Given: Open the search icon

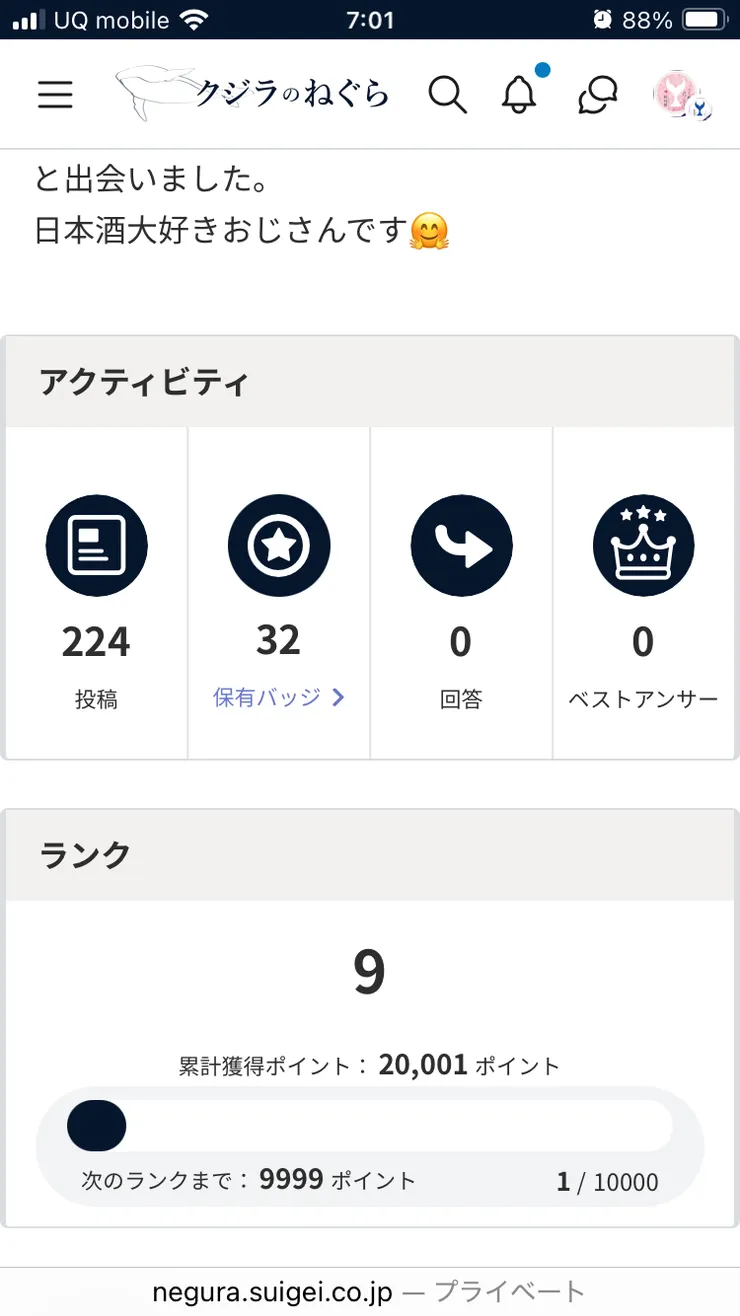Looking at the screenshot, I should (x=448, y=94).
